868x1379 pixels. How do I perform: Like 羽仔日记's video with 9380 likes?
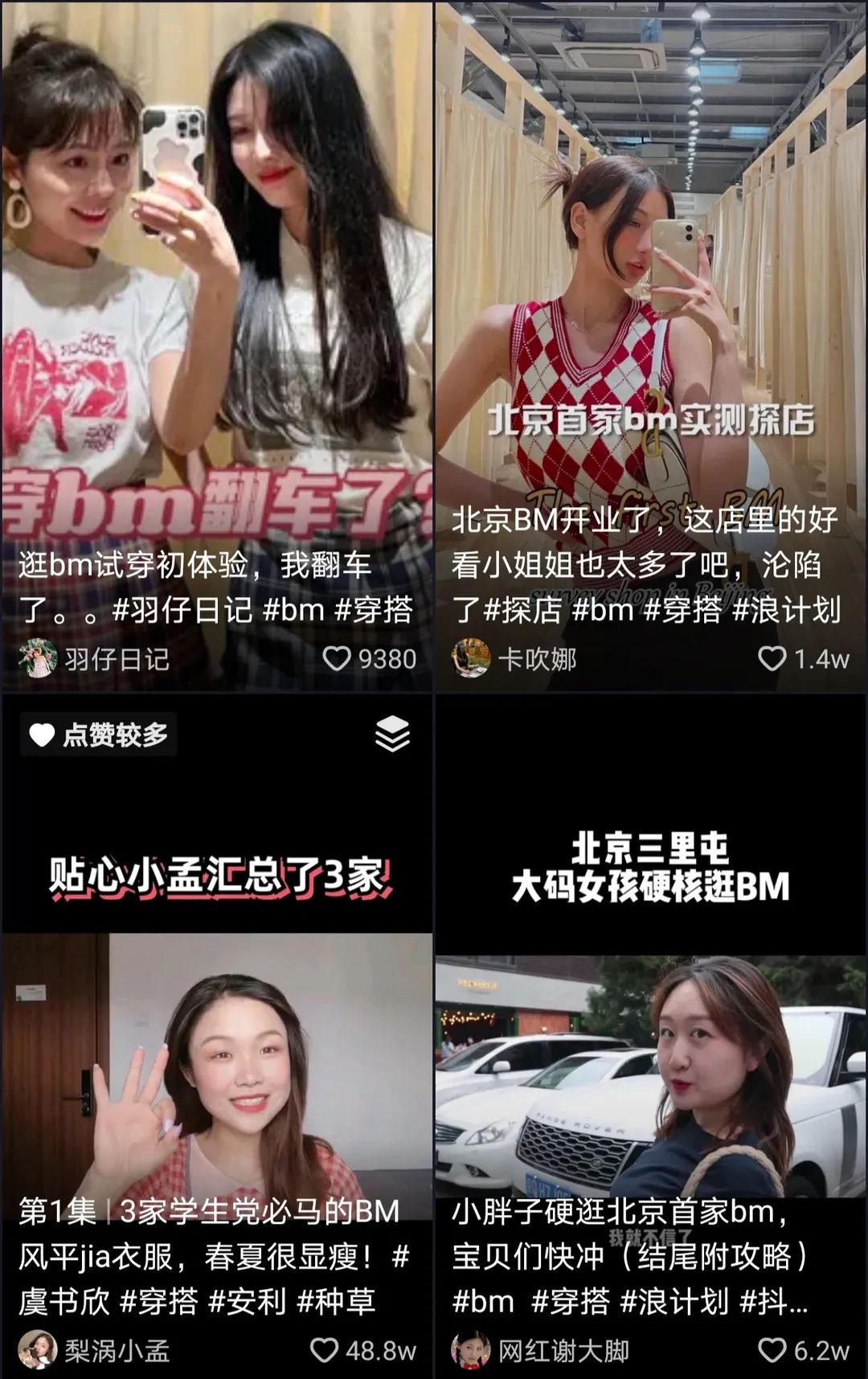click(337, 659)
